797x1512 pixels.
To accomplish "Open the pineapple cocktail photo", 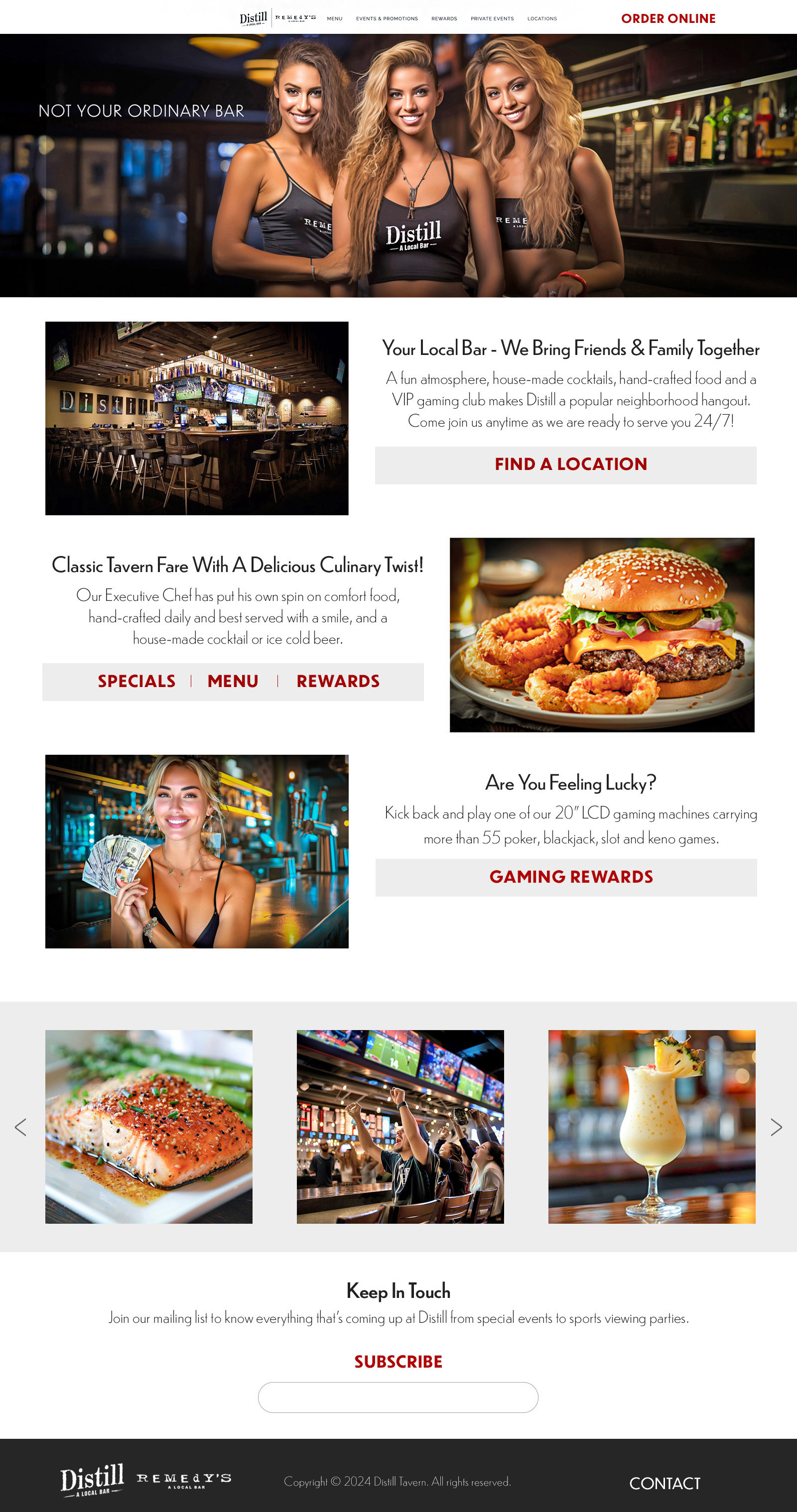I will (x=652, y=1126).
